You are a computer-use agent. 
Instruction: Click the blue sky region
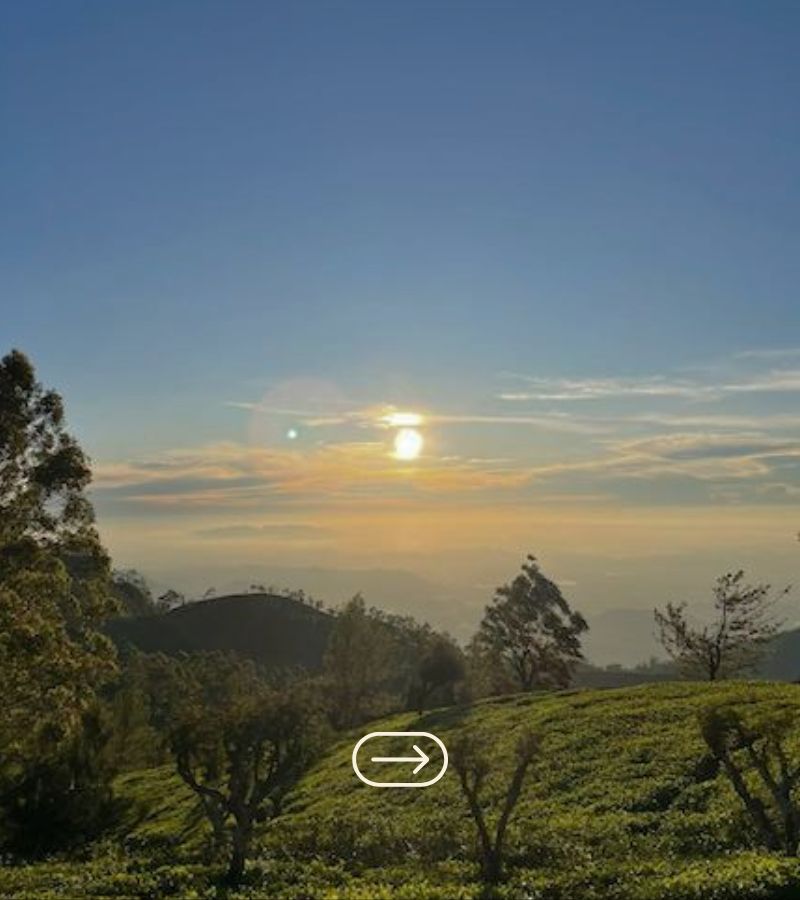(x=400, y=150)
